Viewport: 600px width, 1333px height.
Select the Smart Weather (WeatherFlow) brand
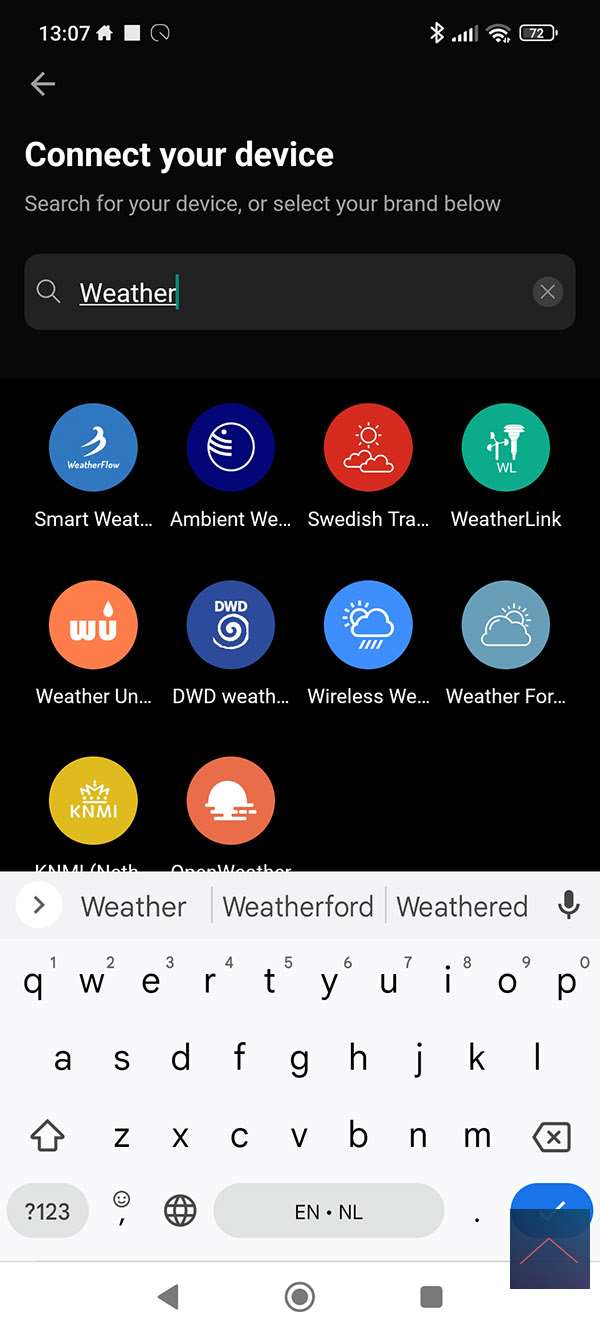click(93, 448)
